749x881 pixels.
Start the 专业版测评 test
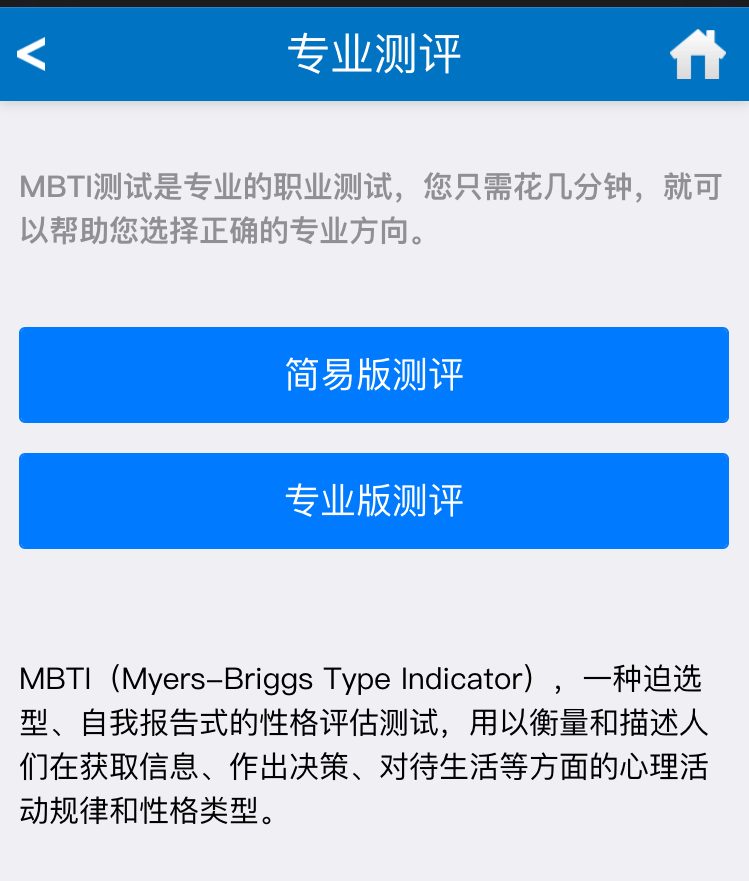tap(374, 501)
